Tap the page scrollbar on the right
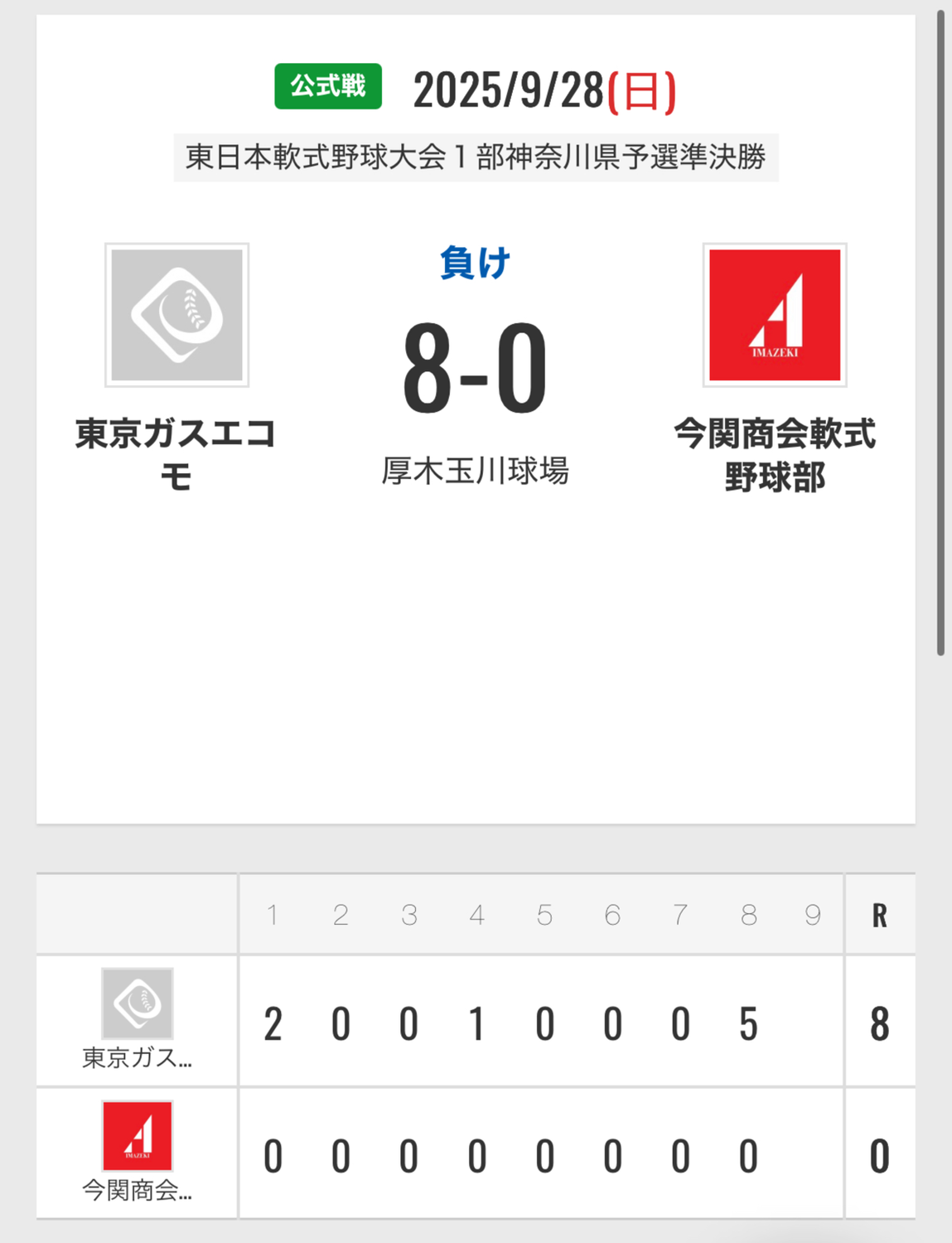Screen dimensions: 952x1243 940,331
